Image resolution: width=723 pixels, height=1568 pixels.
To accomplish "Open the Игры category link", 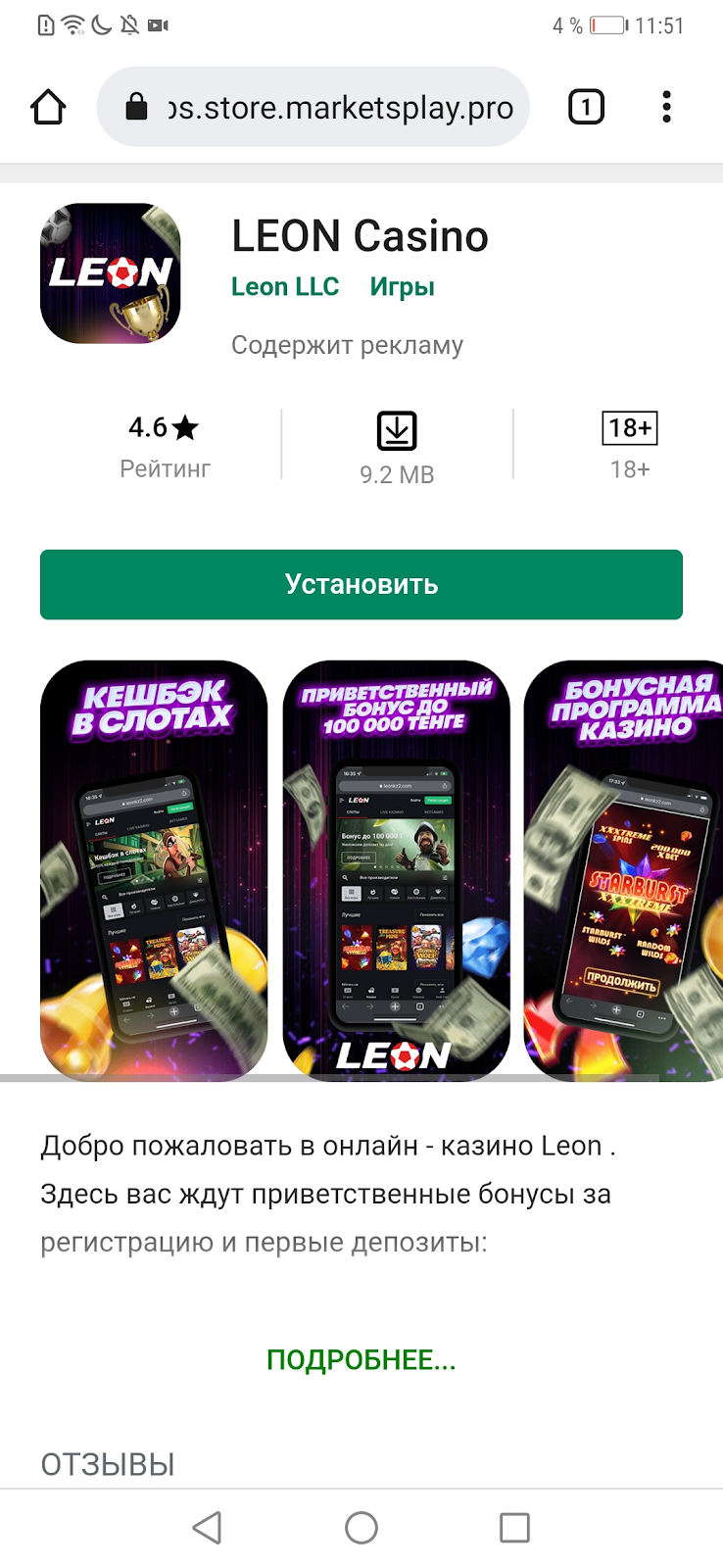I will click(x=402, y=287).
